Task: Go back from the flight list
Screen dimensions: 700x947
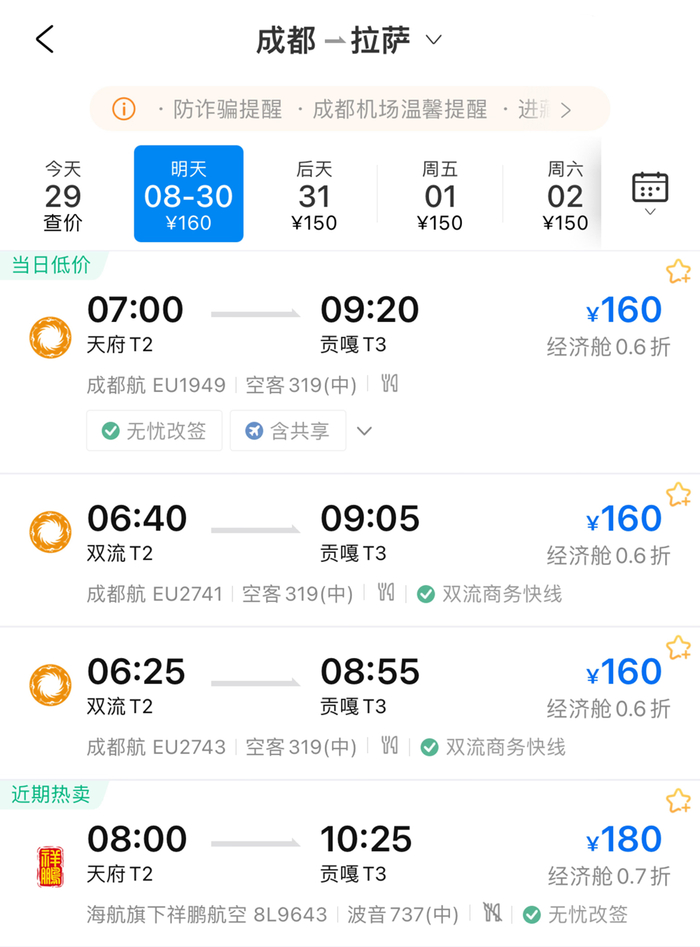Action: 44,40
